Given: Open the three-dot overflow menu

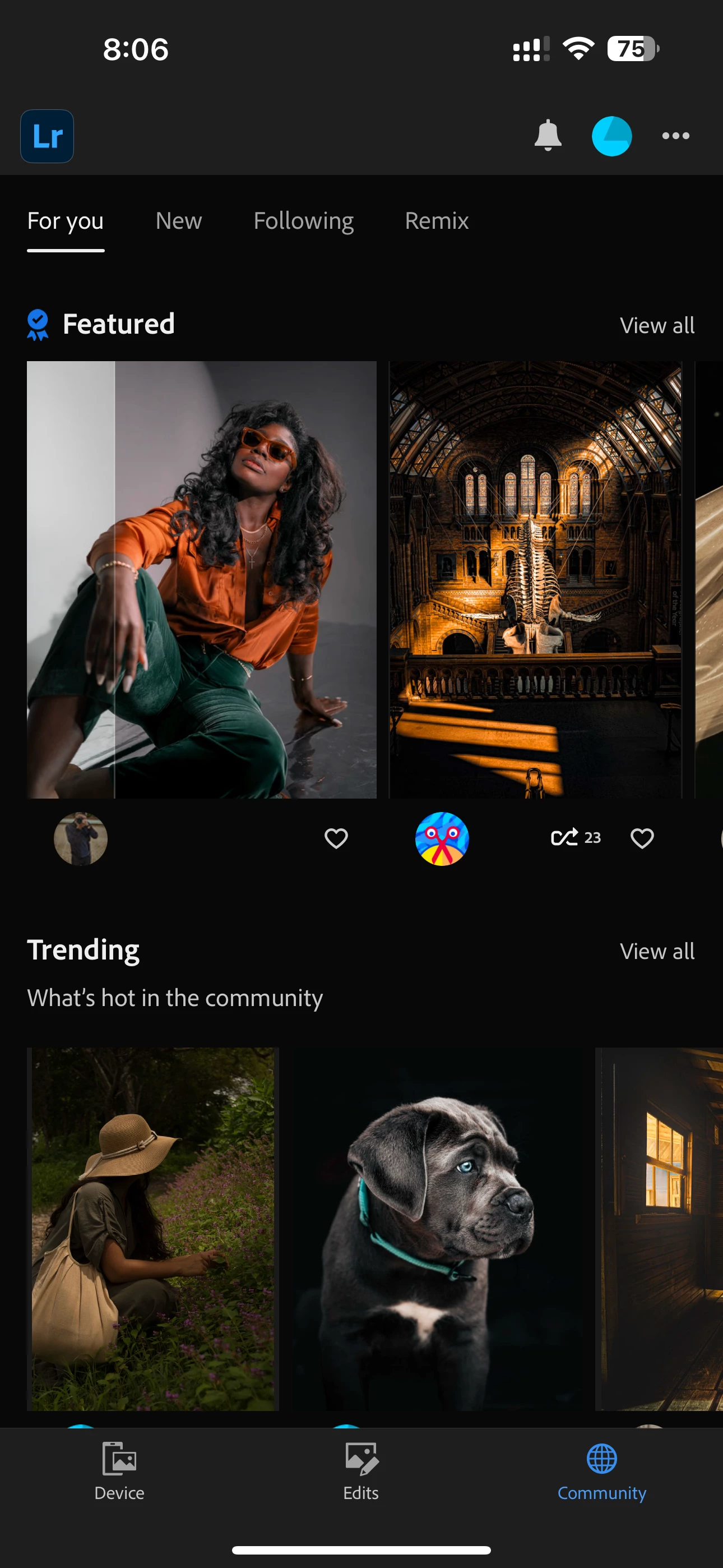Looking at the screenshot, I should [x=675, y=136].
